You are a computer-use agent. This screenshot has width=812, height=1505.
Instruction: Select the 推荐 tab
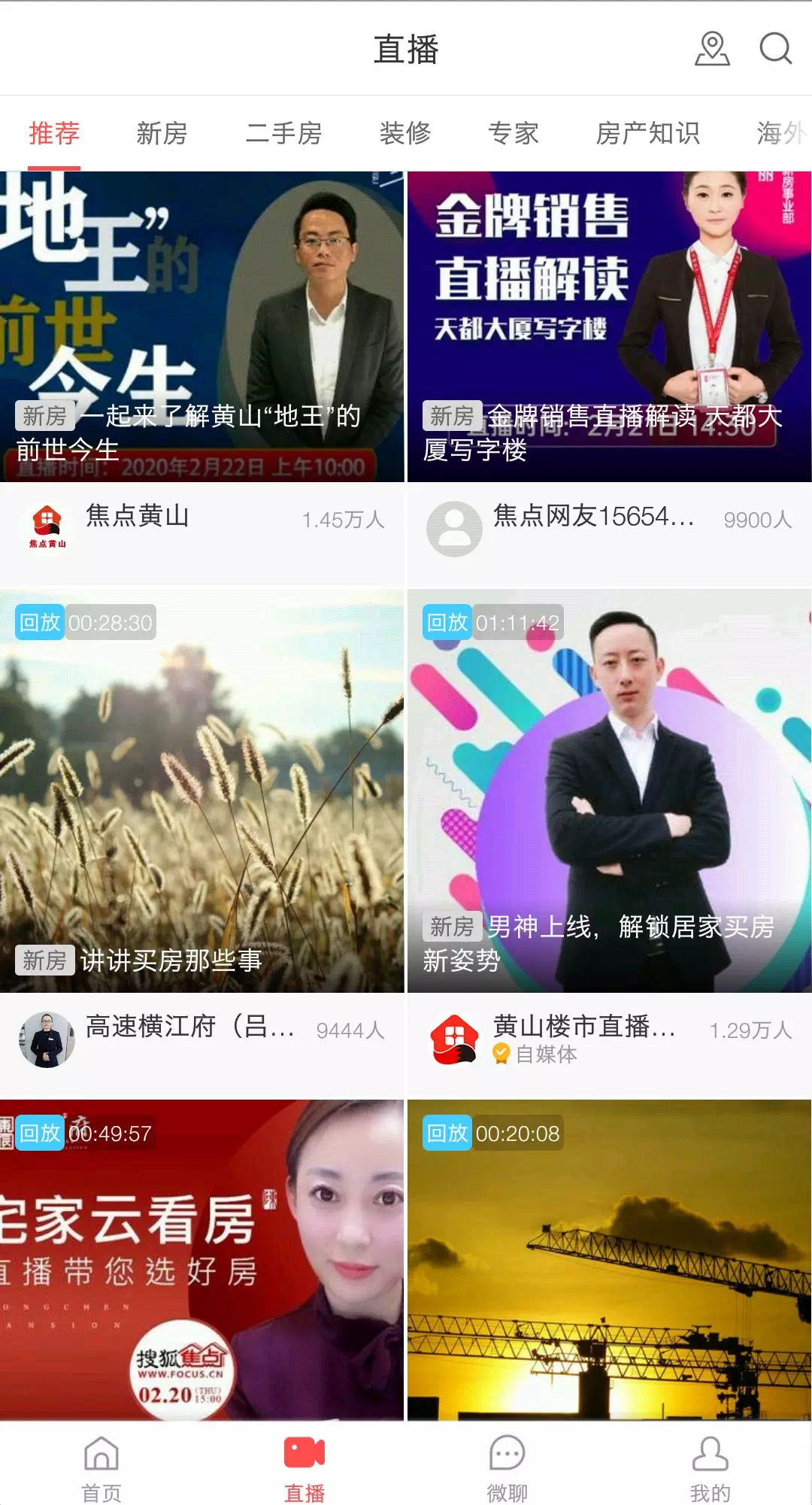(54, 134)
